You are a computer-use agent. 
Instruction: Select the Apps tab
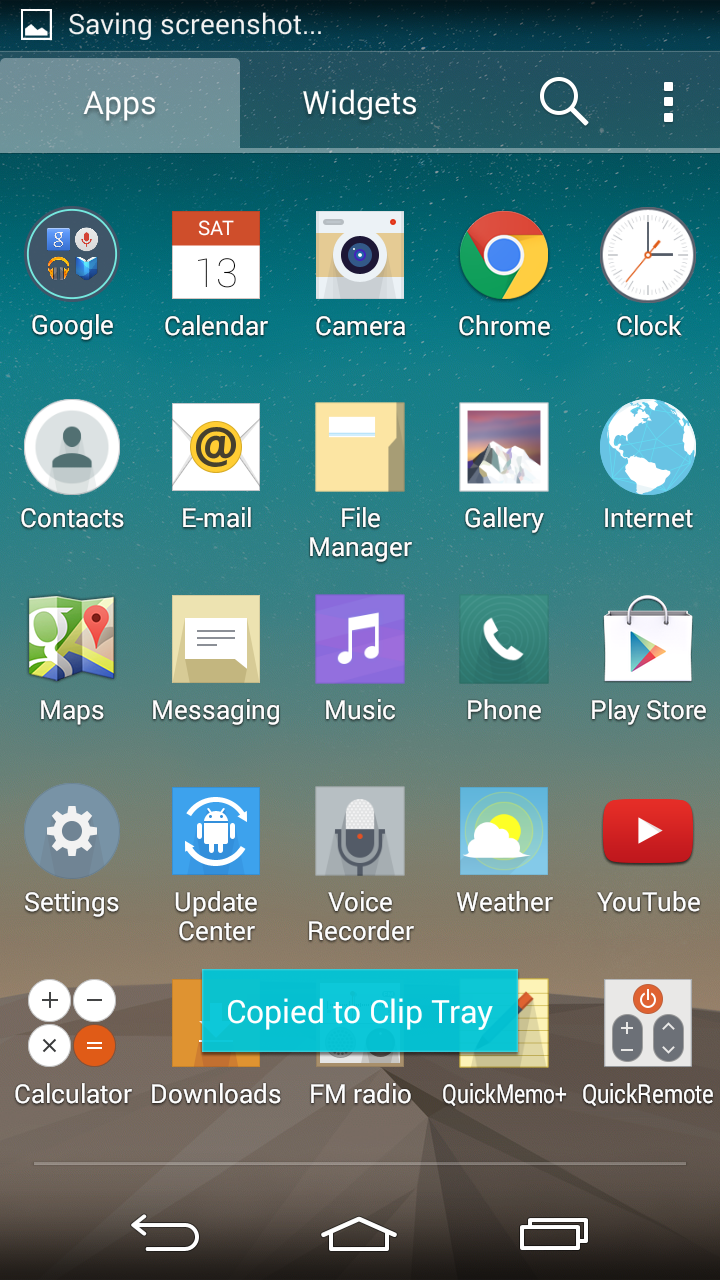point(120,103)
